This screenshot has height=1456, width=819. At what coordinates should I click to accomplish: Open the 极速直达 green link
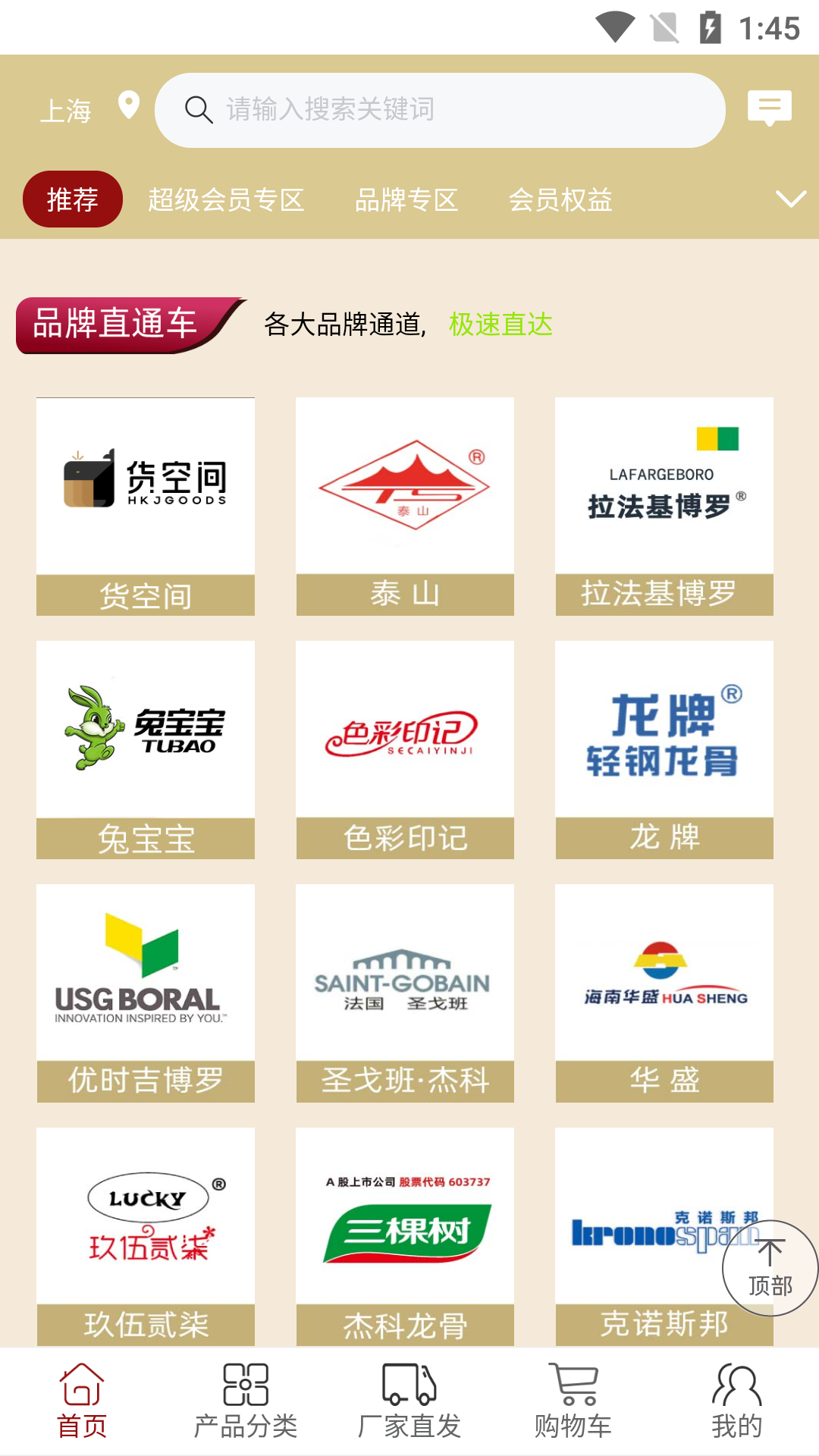500,325
